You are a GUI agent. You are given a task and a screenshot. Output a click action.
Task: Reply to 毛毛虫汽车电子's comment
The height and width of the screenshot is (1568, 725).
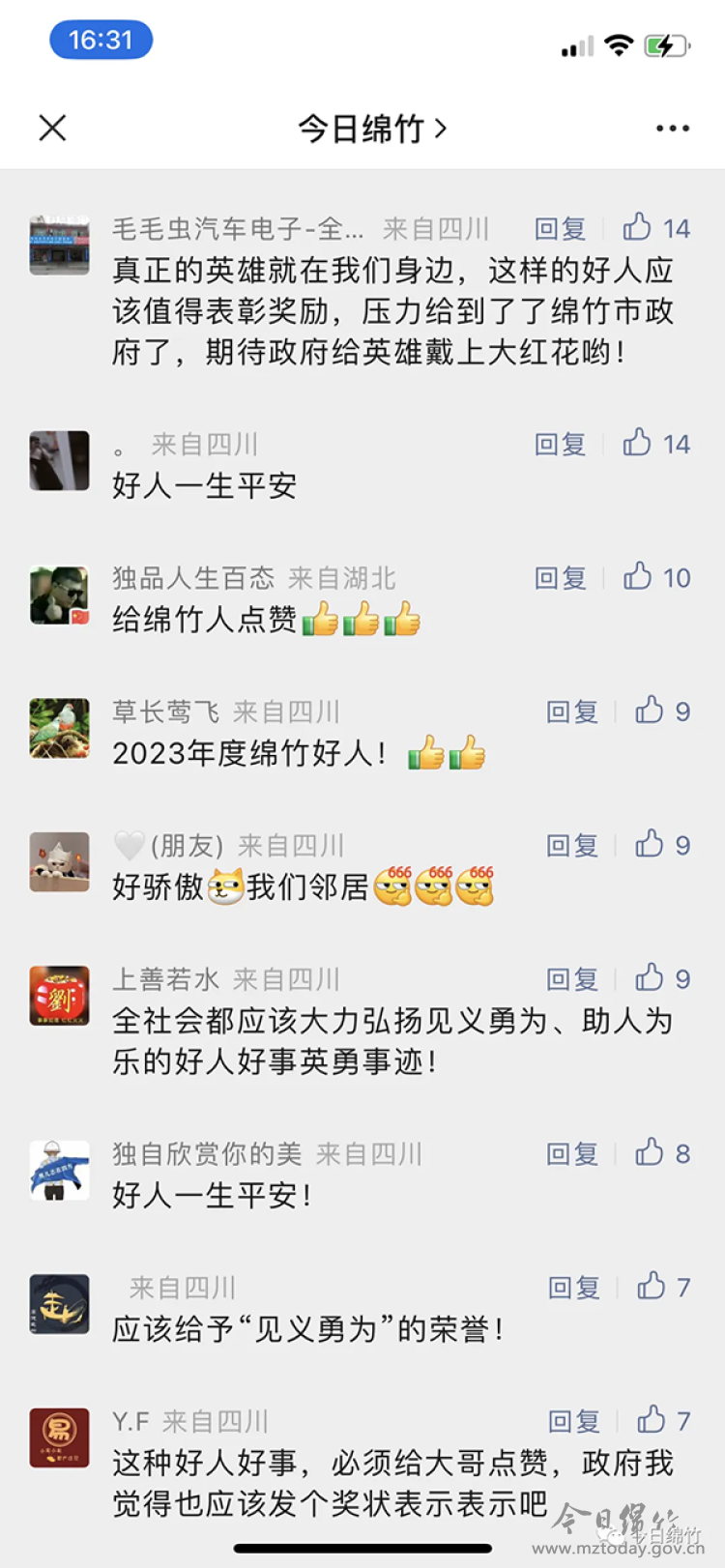coord(561,229)
